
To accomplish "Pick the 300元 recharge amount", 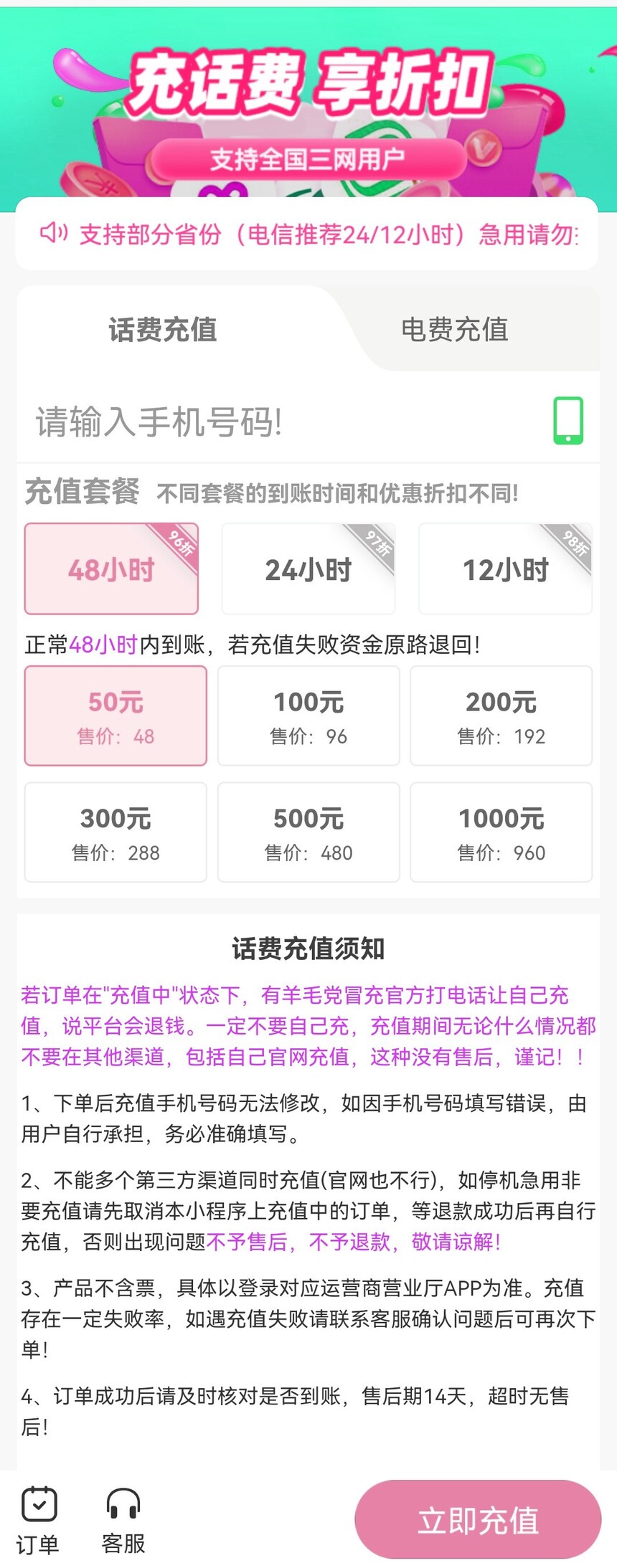I will [x=116, y=832].
